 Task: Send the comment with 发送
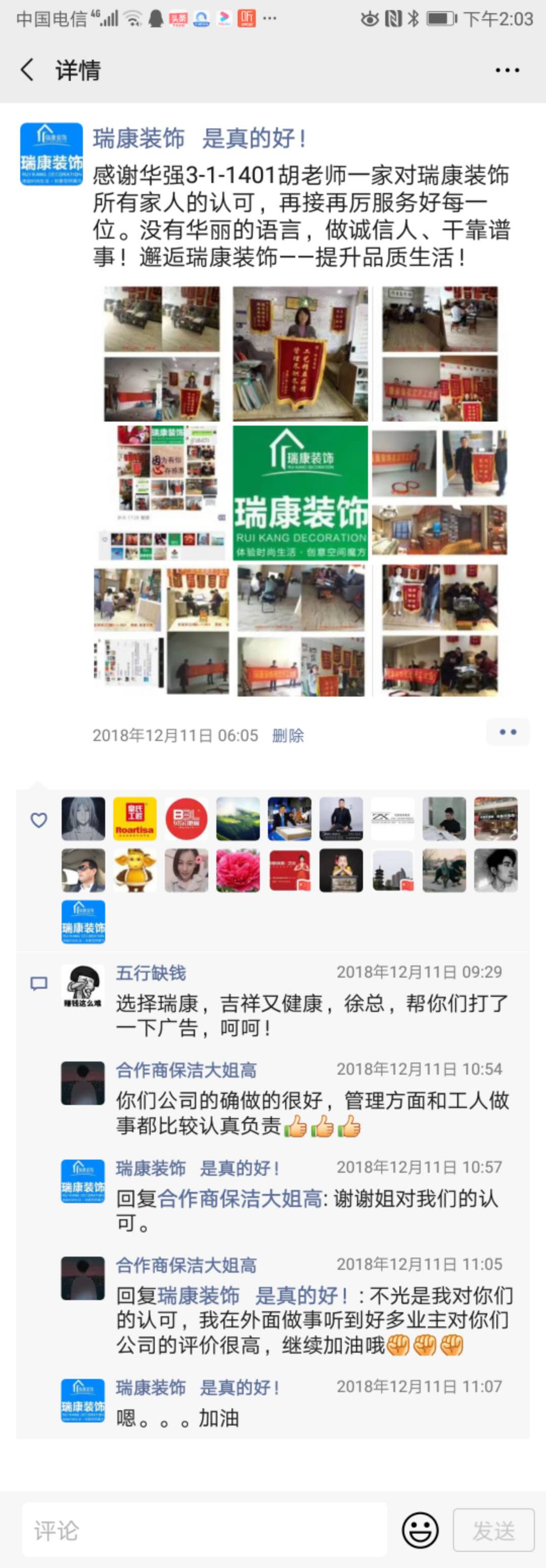[493, 1530]
